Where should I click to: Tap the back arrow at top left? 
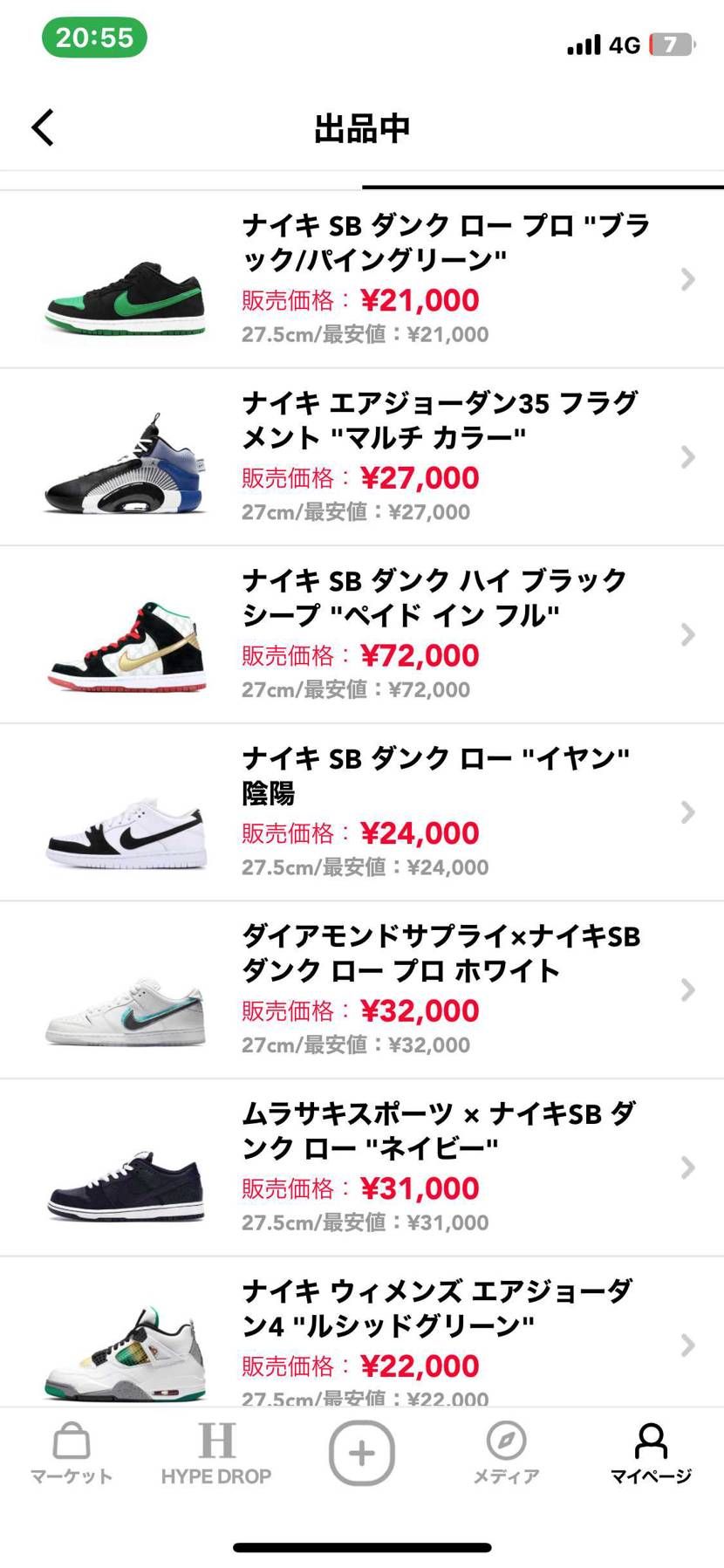[42, 127]
